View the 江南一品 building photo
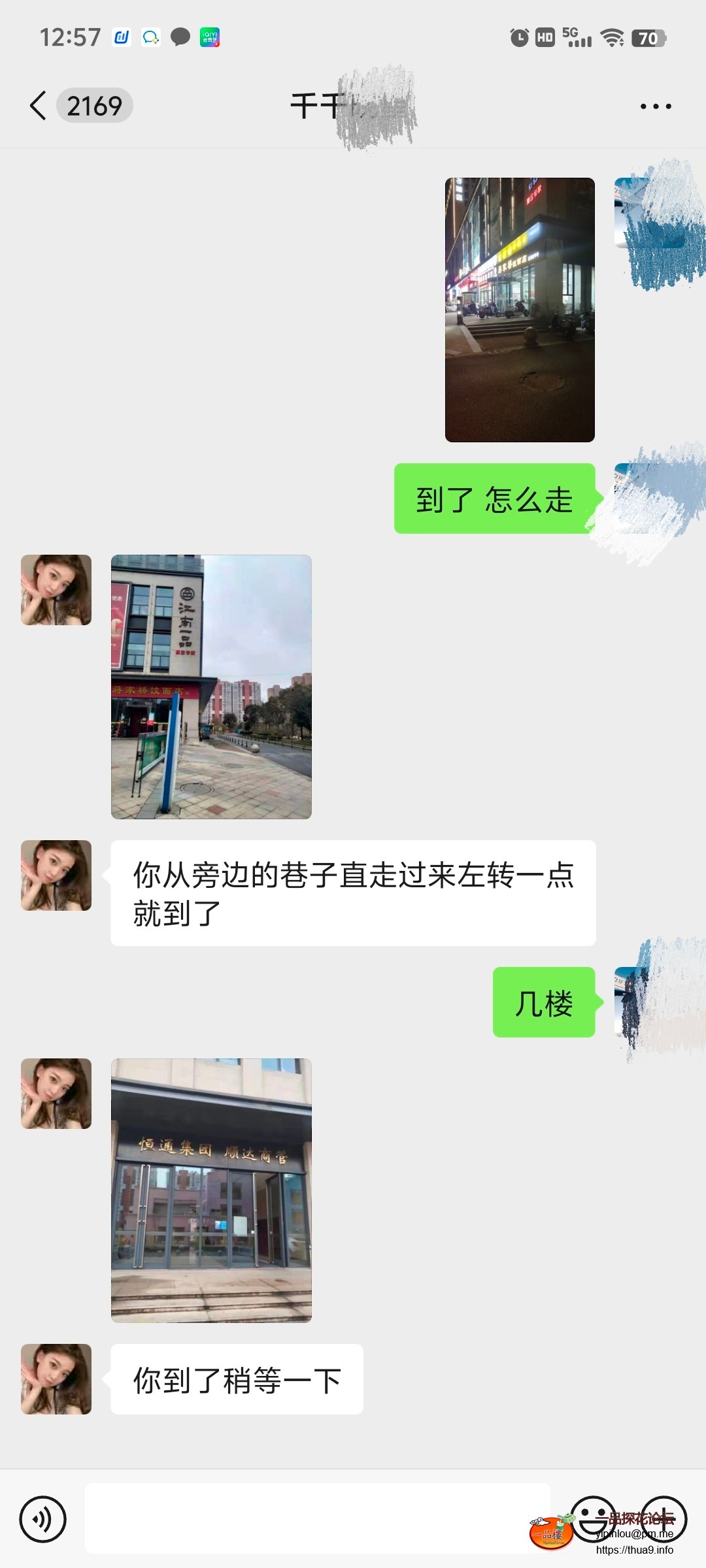The image size is (706, 1568). pos(211,687)
